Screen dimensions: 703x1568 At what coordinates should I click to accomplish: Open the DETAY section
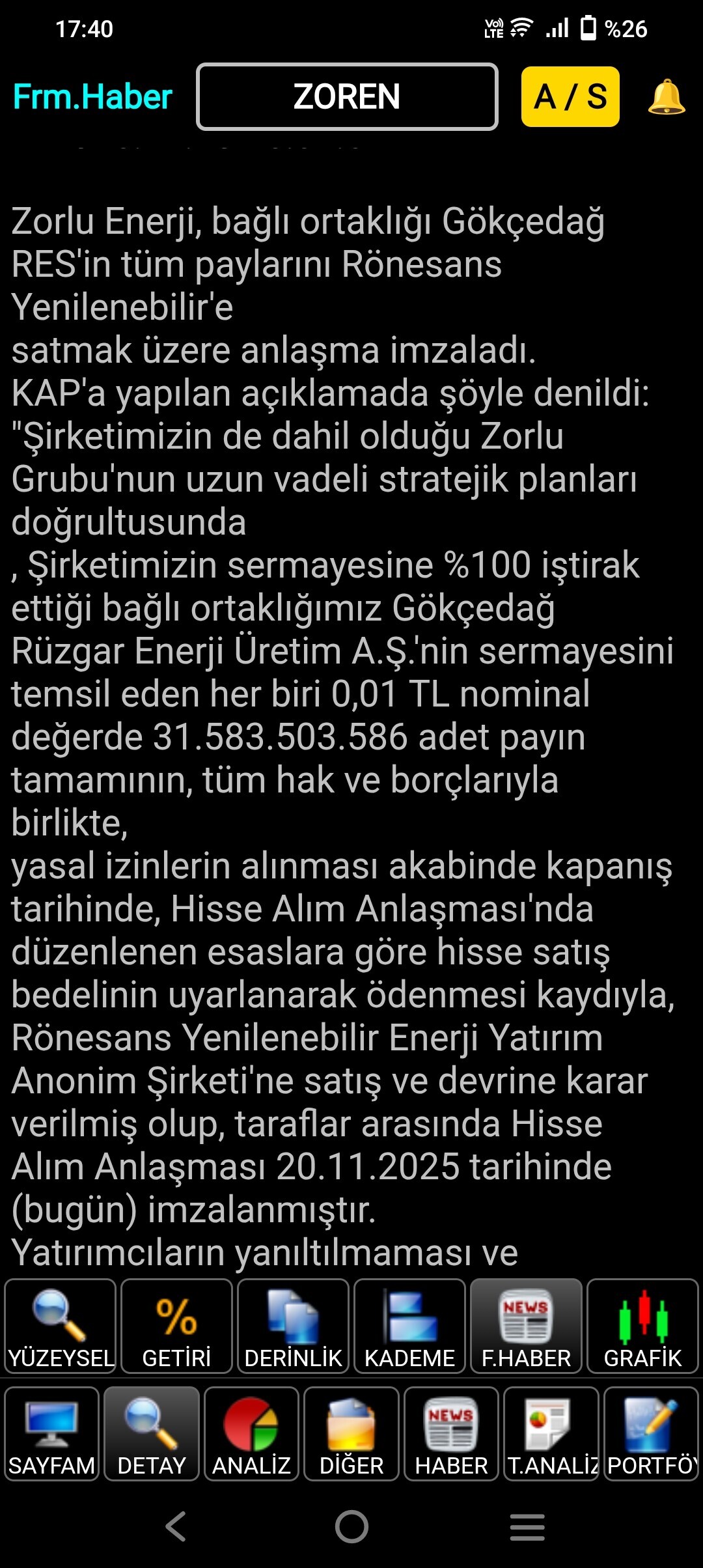(152, 1434)
